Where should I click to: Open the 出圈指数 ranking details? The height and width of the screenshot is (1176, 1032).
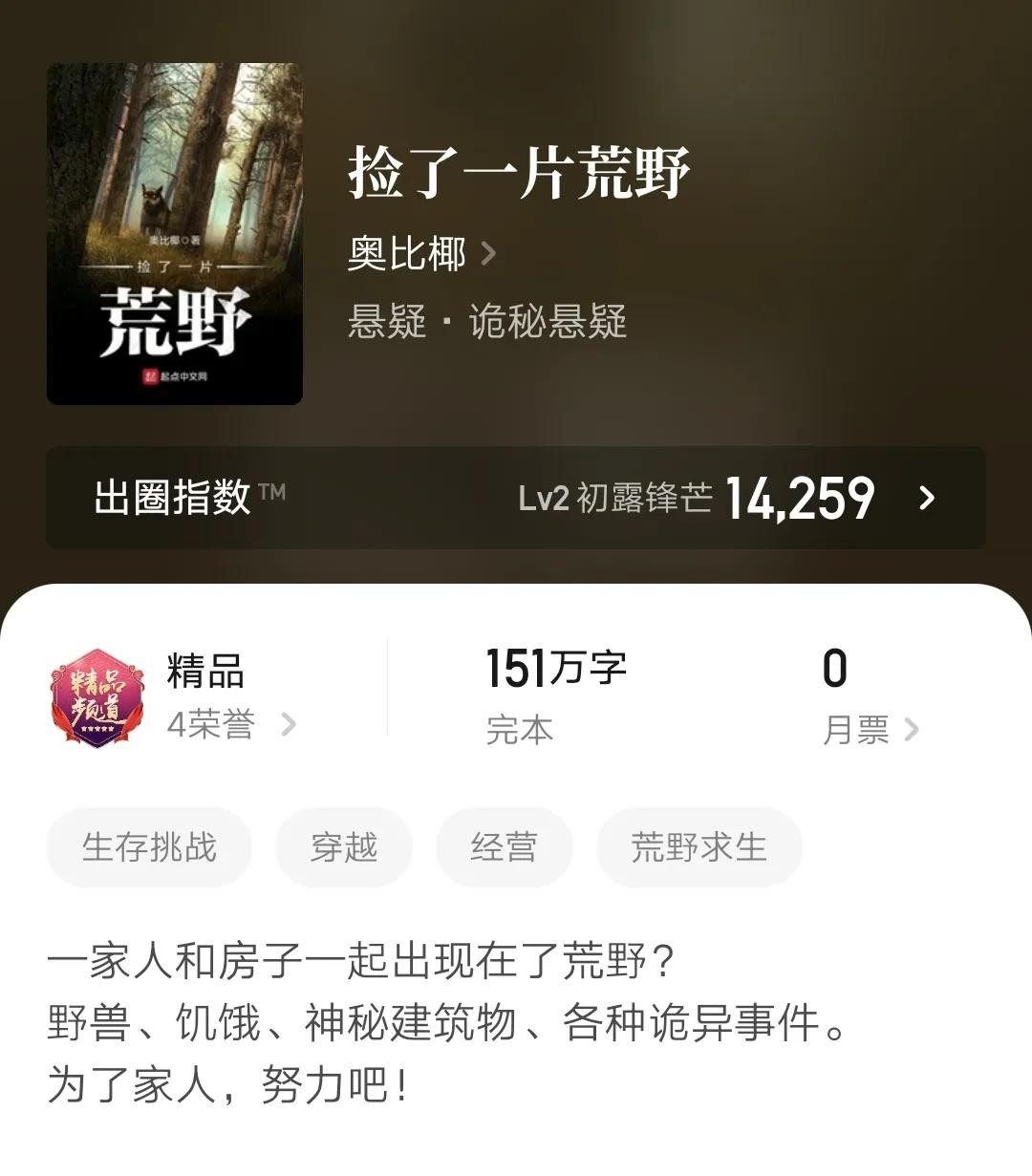[516, 498]
